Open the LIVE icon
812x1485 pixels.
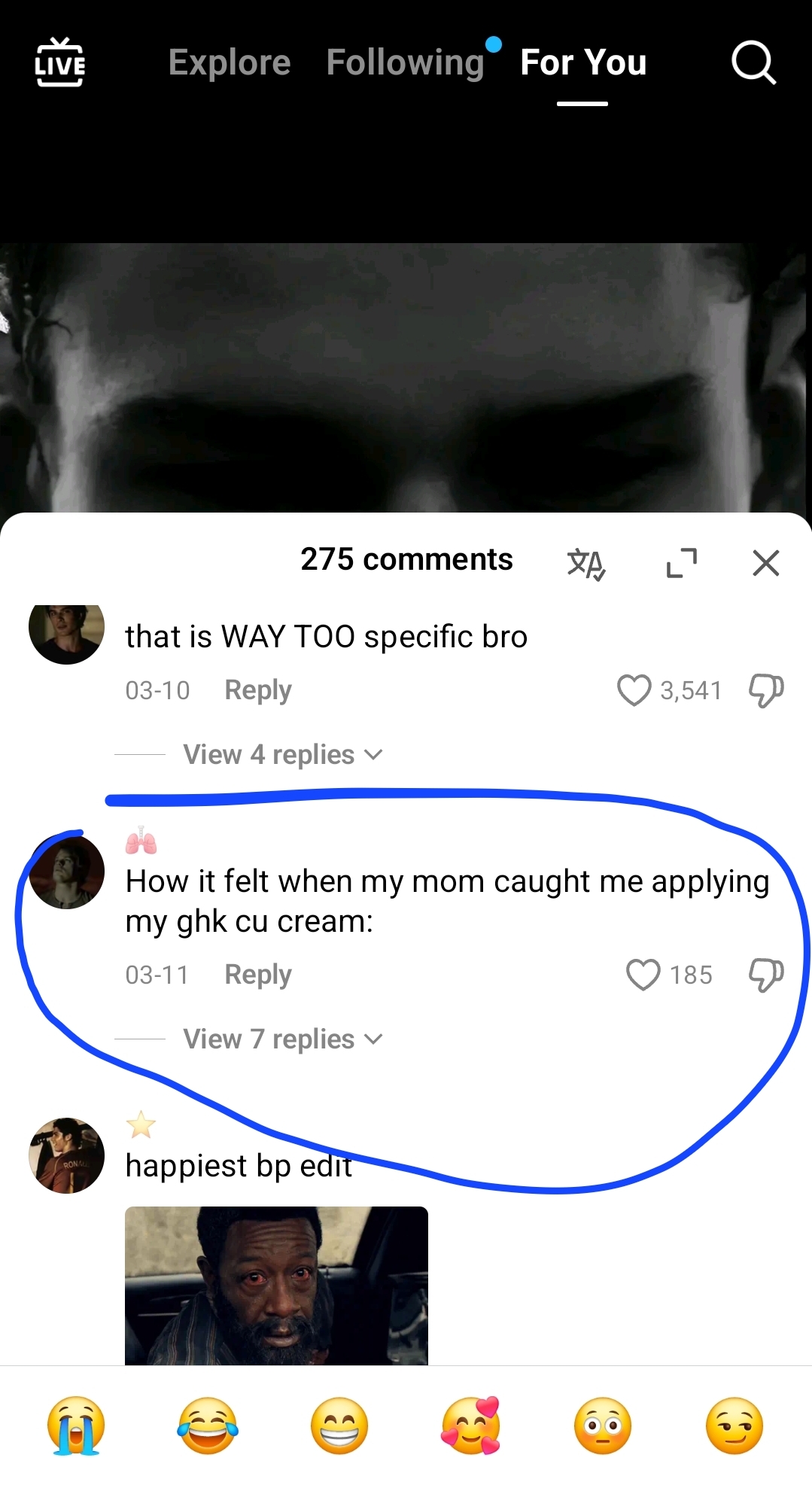point(60,62)
